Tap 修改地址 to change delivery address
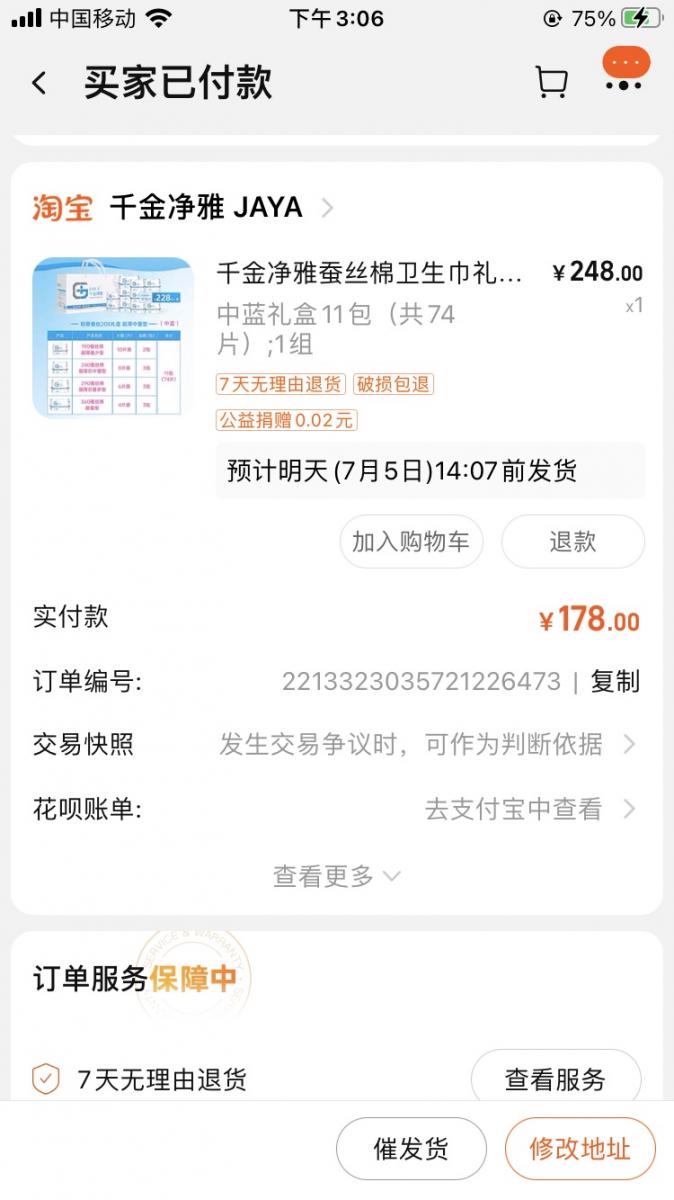 point(580,1149)
